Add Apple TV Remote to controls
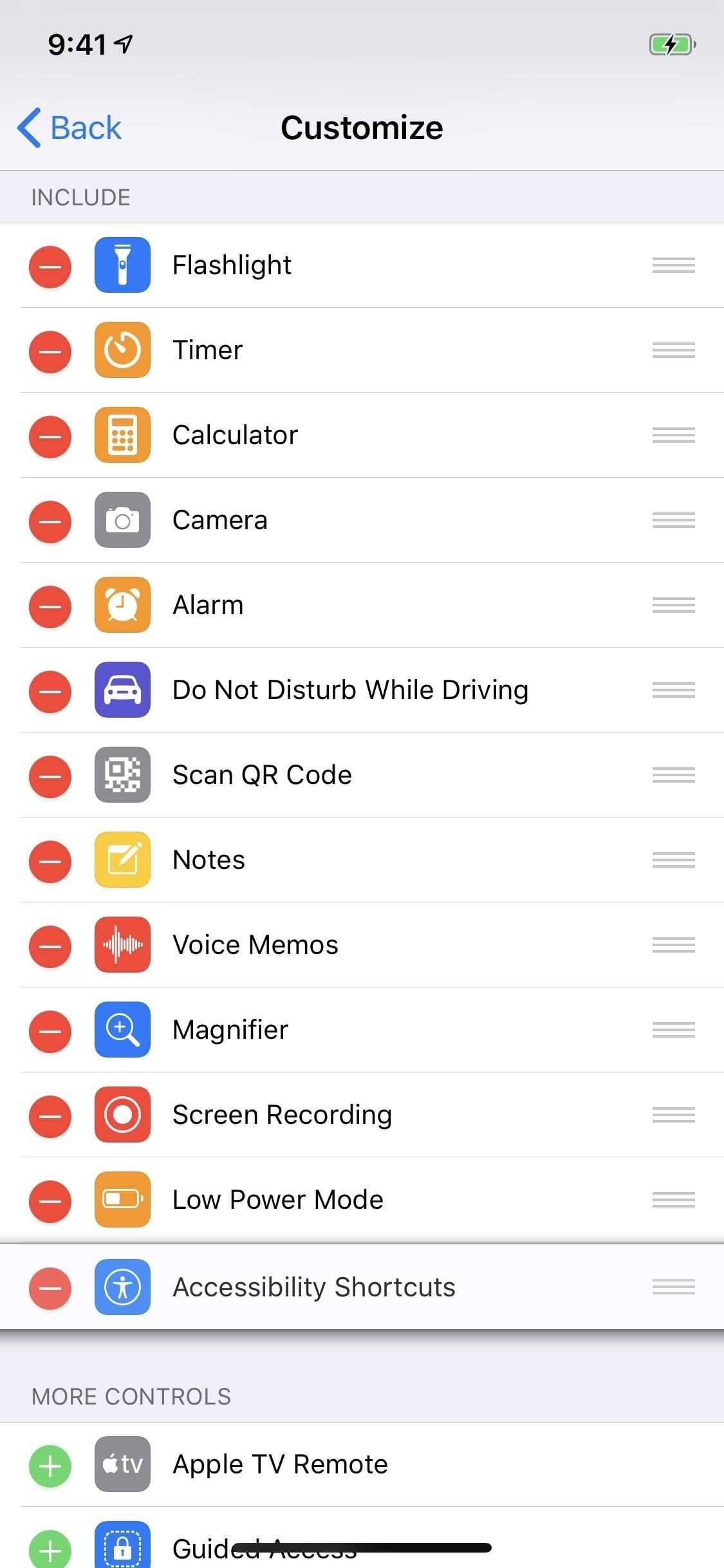 (50, 1464)
